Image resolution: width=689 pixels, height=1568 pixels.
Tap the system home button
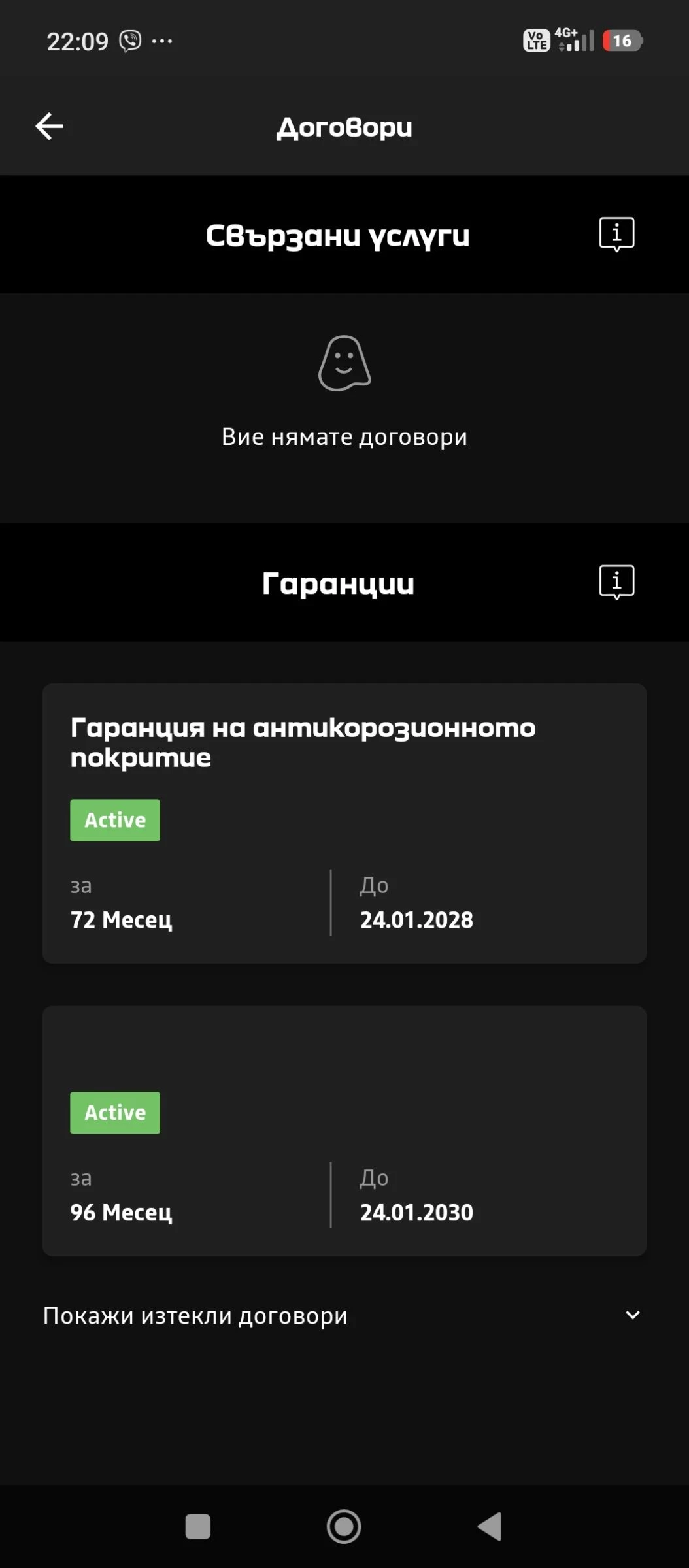tap(344, 1527)
